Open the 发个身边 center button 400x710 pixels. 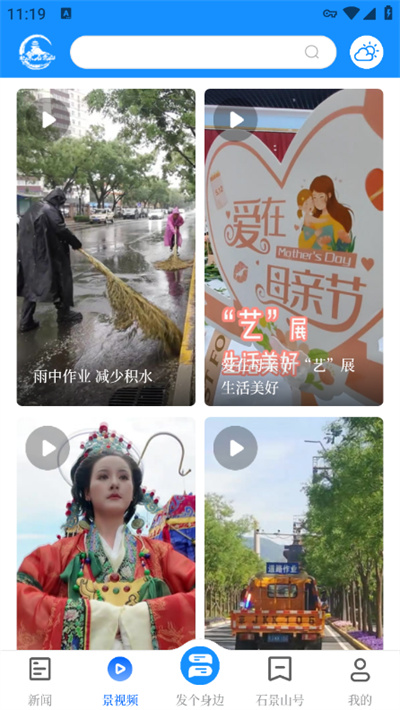(200, 676)
